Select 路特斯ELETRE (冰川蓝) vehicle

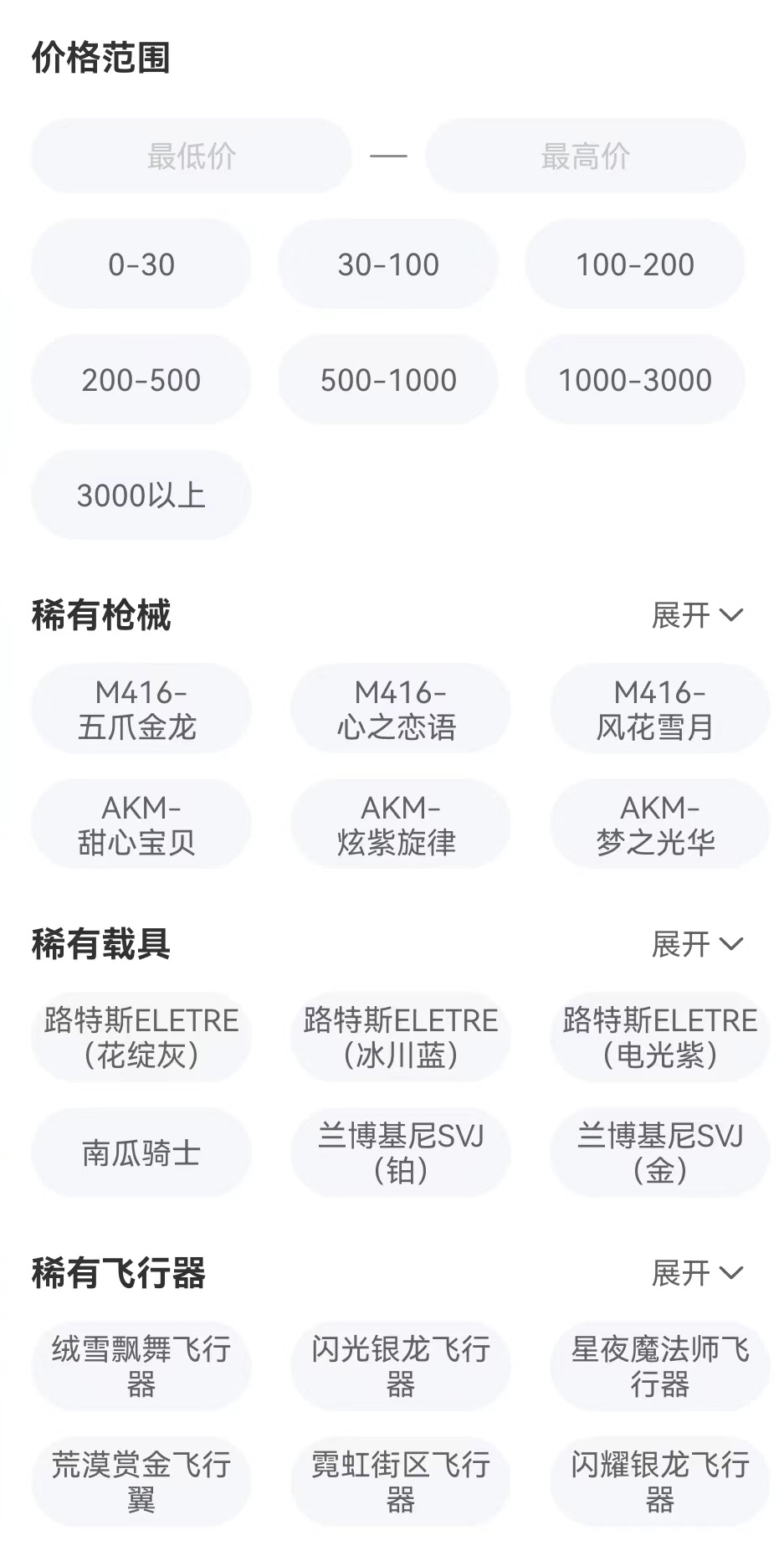tap(400, 1038)
